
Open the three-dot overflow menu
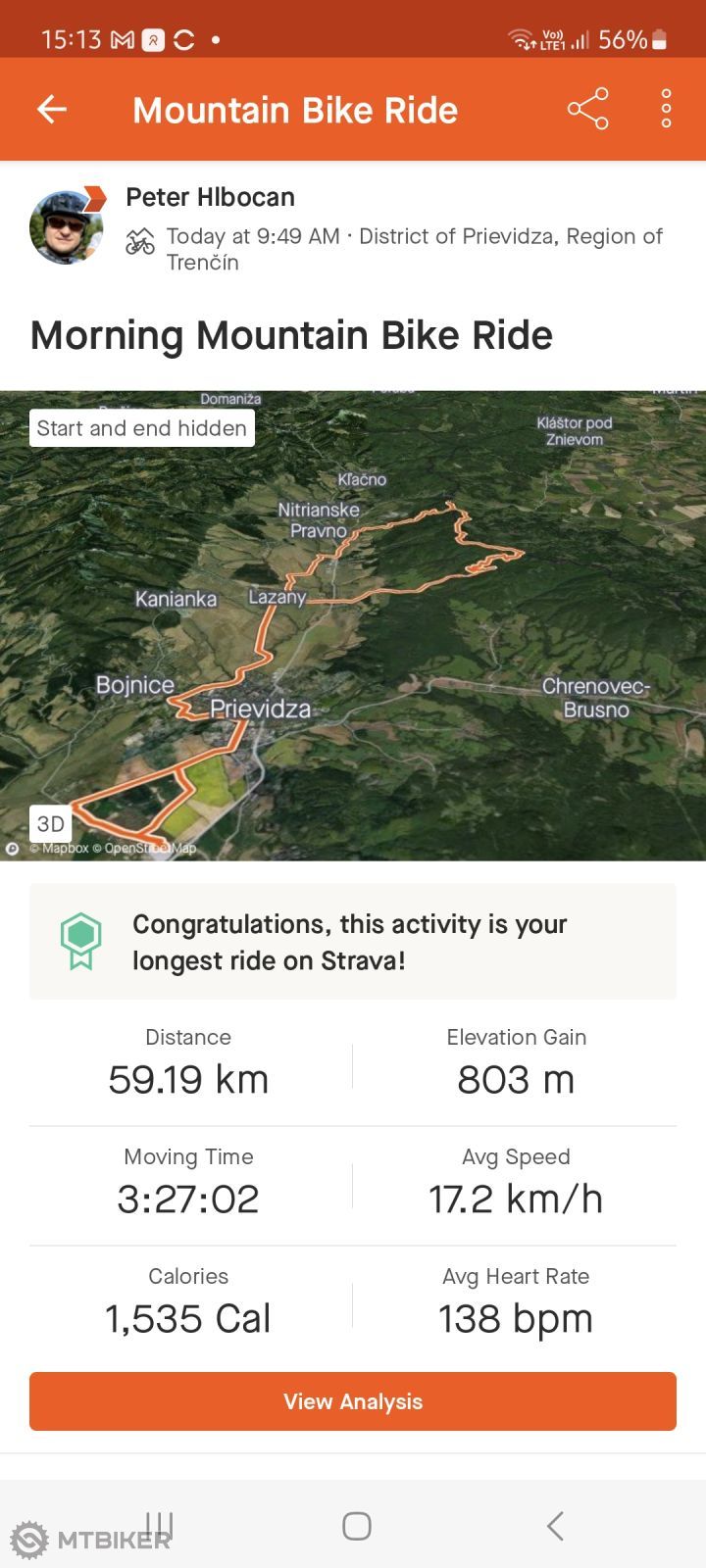click(665, 109)
